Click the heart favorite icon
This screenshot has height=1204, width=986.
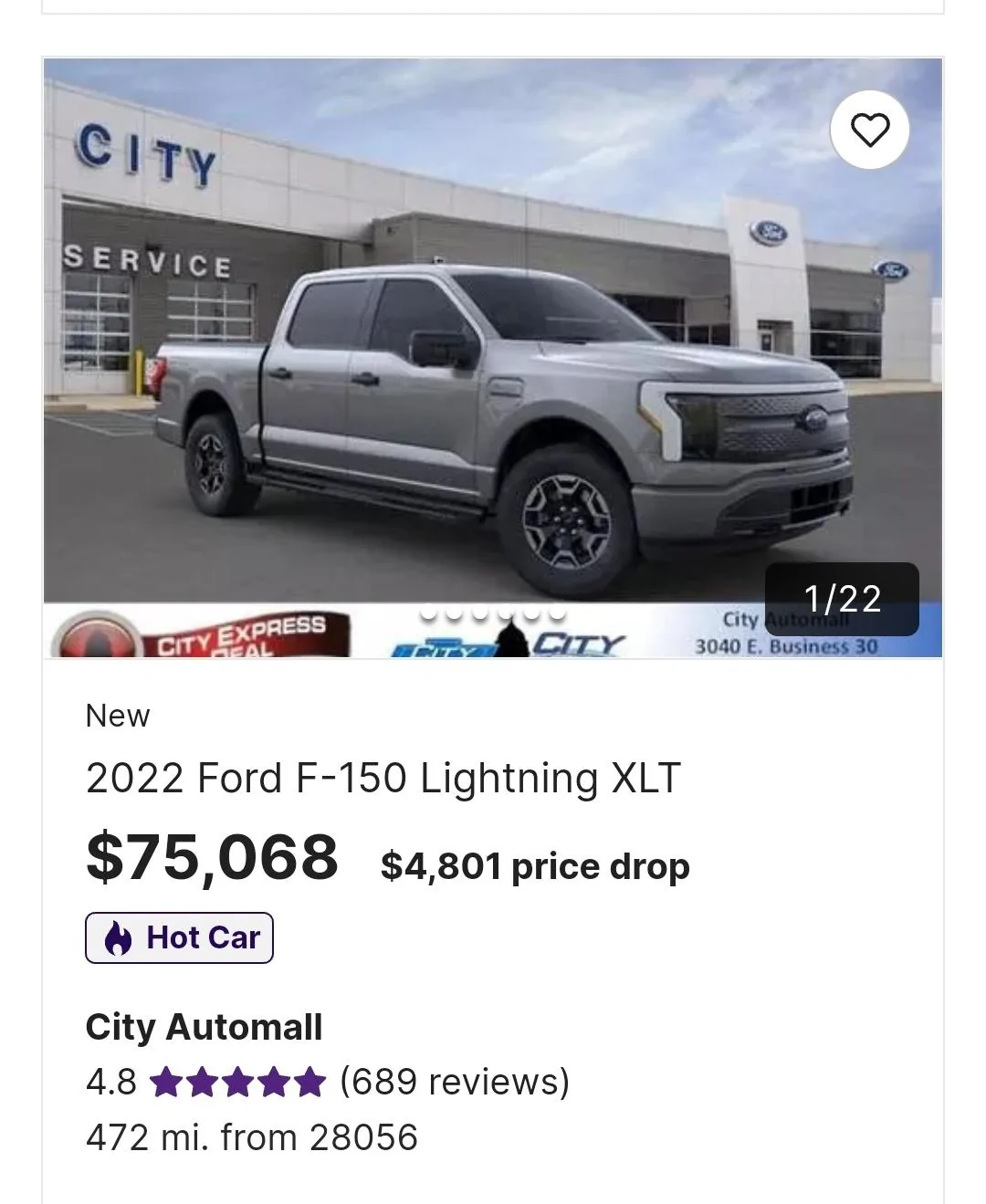point(870,130)
